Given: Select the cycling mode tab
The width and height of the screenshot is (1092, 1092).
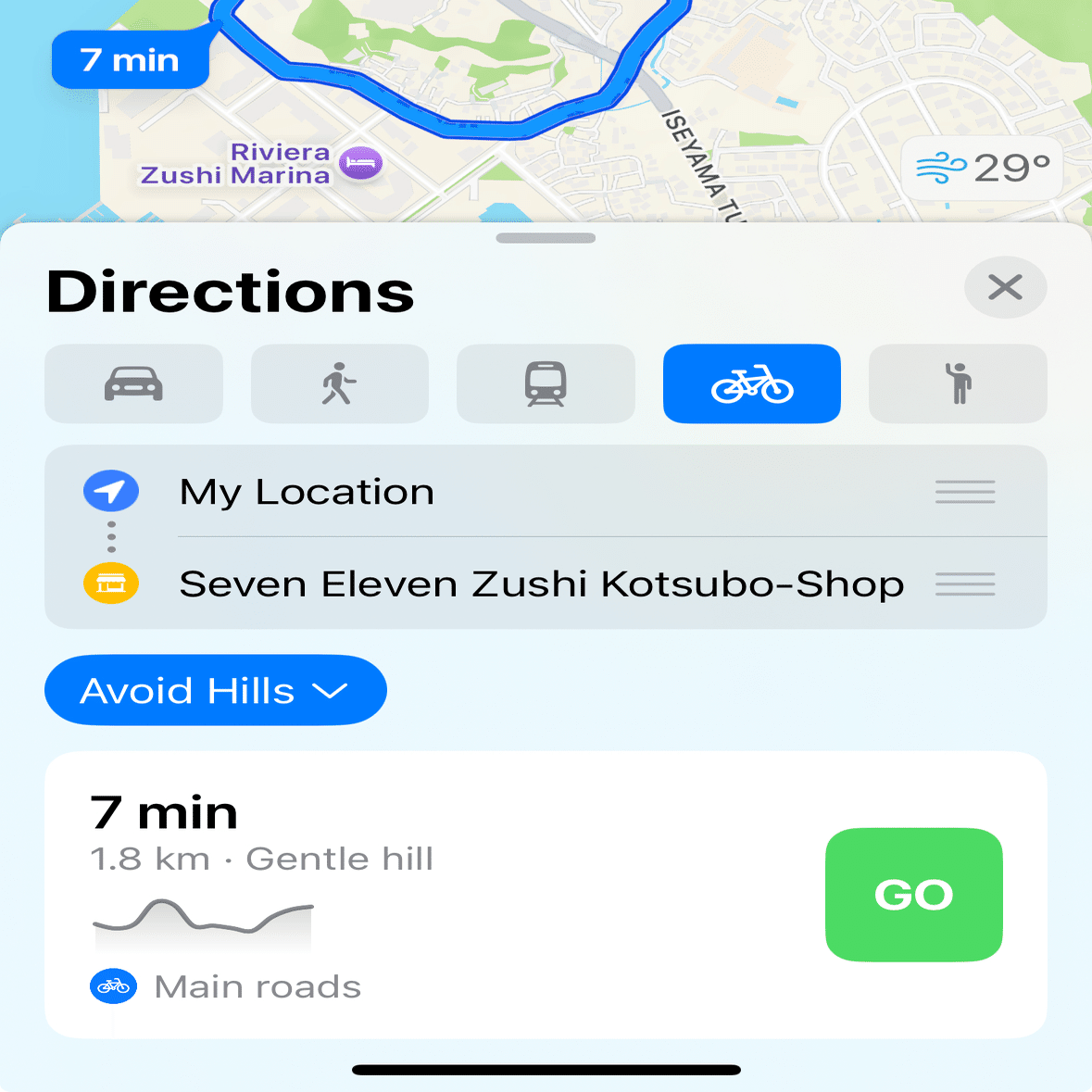Looking at the screenshot, I should (x=751, y=383).
